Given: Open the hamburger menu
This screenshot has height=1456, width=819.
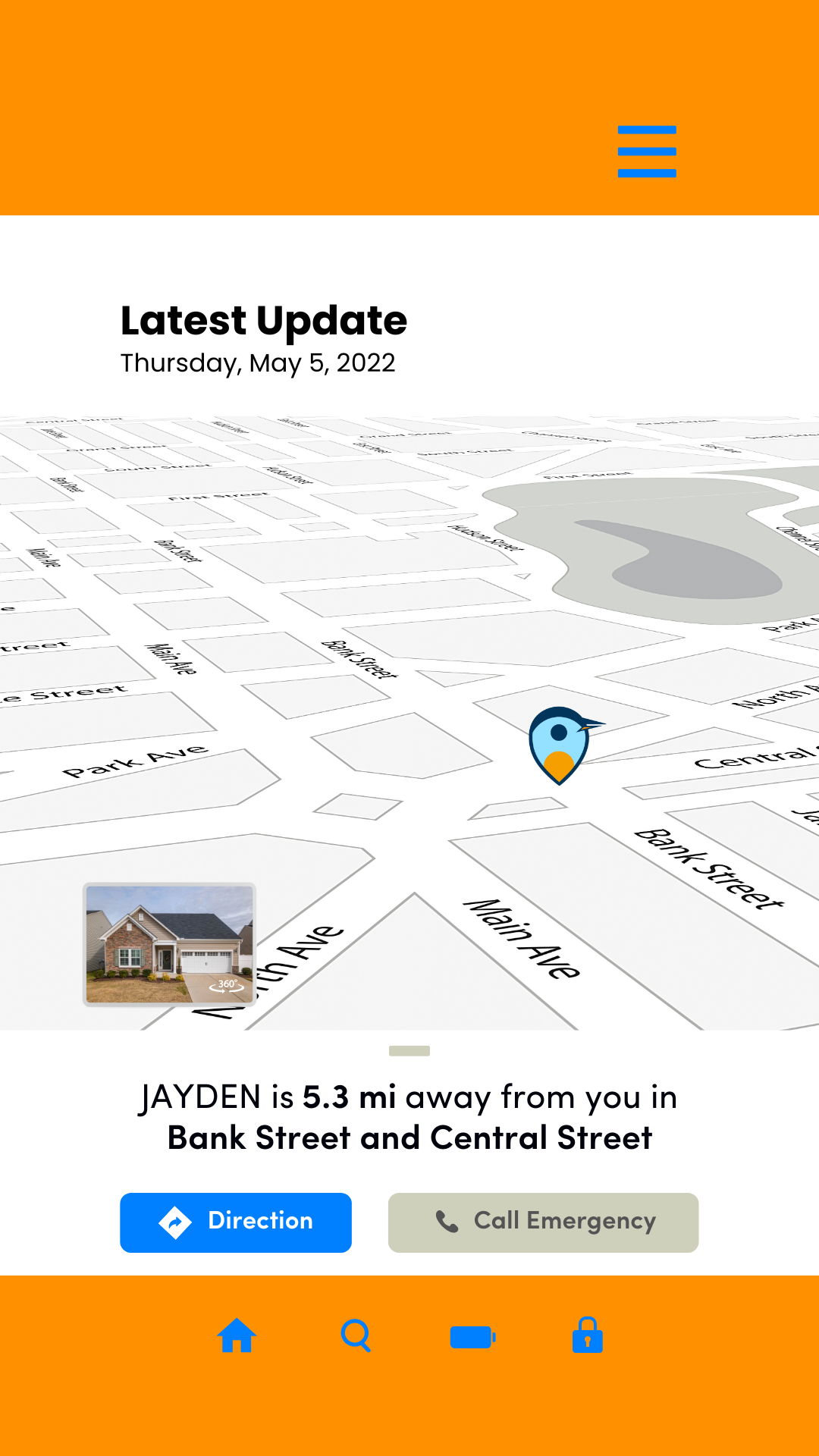Looking at the screenshot, I should point(647,152).
